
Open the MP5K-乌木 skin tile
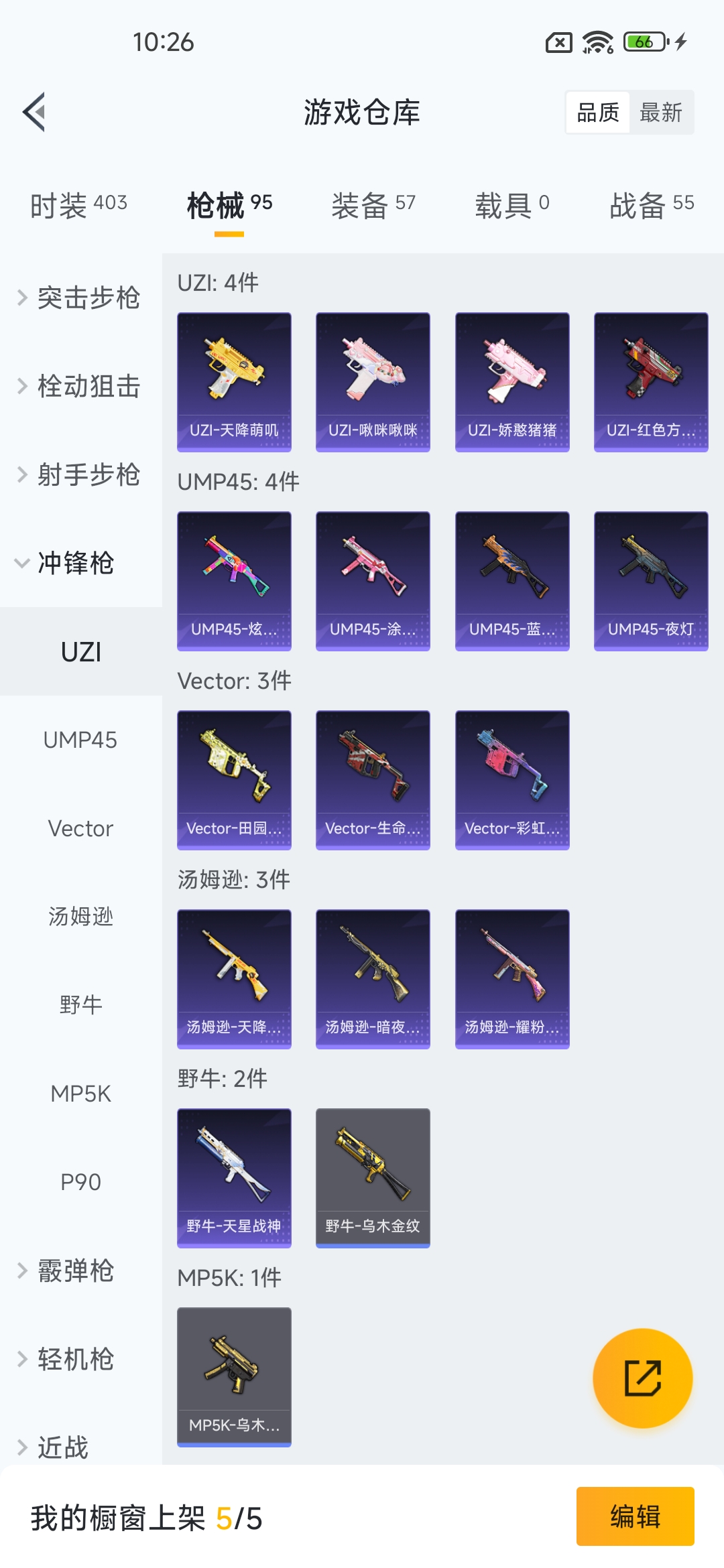(234, 1377)
